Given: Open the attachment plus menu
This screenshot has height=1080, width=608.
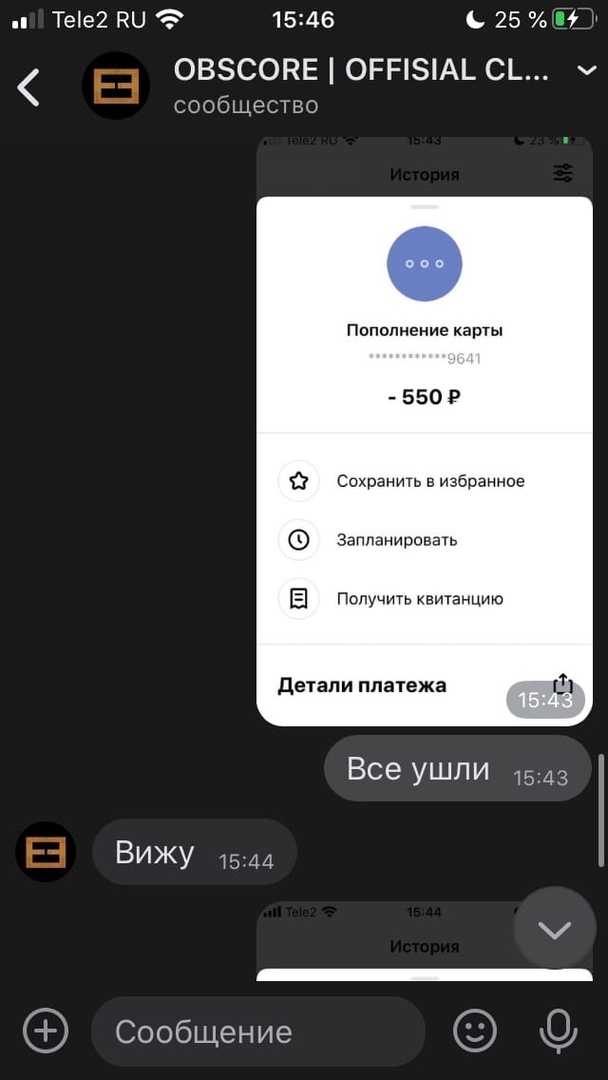Looking at the screenshot, I should coord(46,1031).
